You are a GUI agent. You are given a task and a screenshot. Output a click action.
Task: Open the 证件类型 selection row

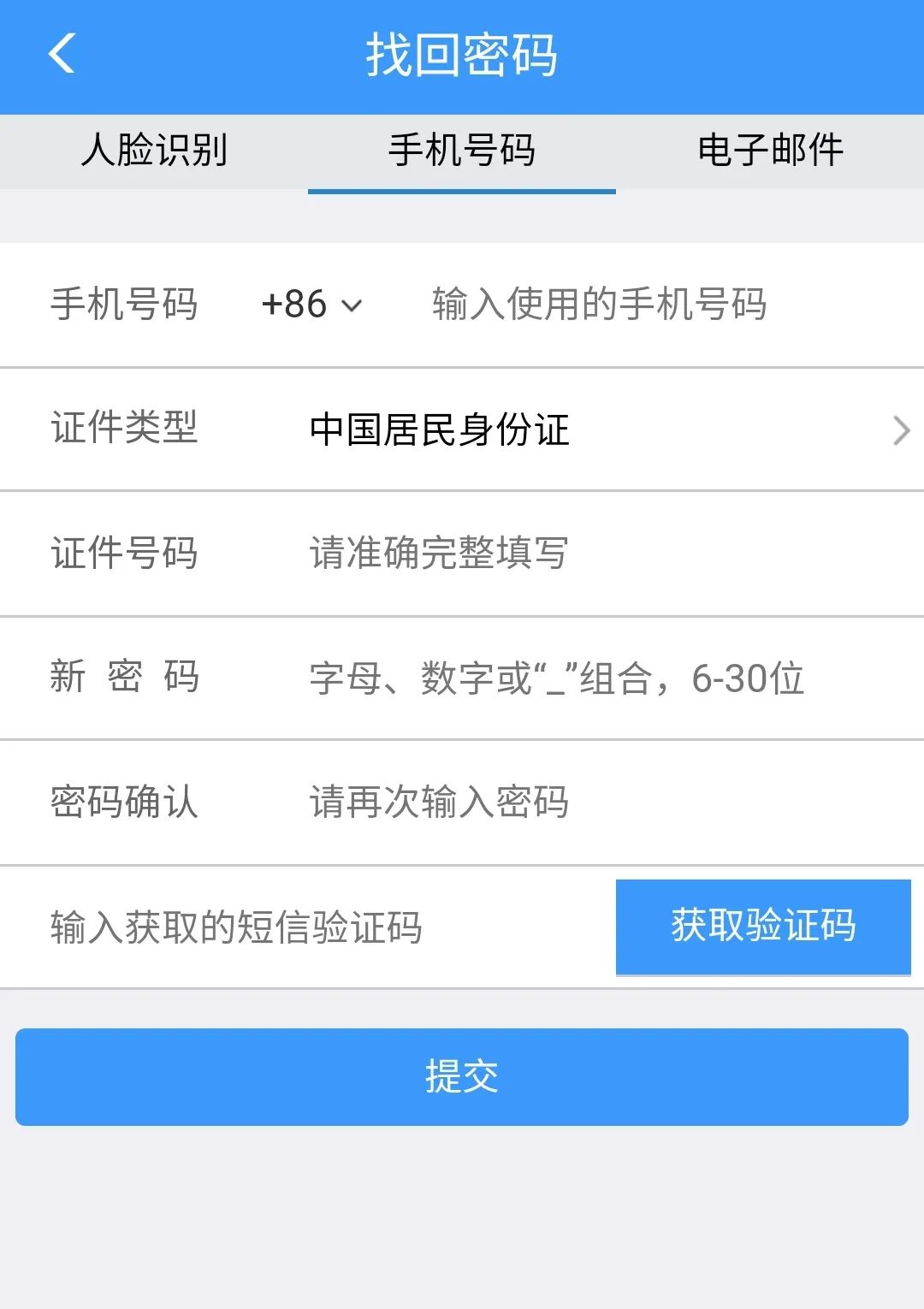pyautogui.click(x=599, y=429)
